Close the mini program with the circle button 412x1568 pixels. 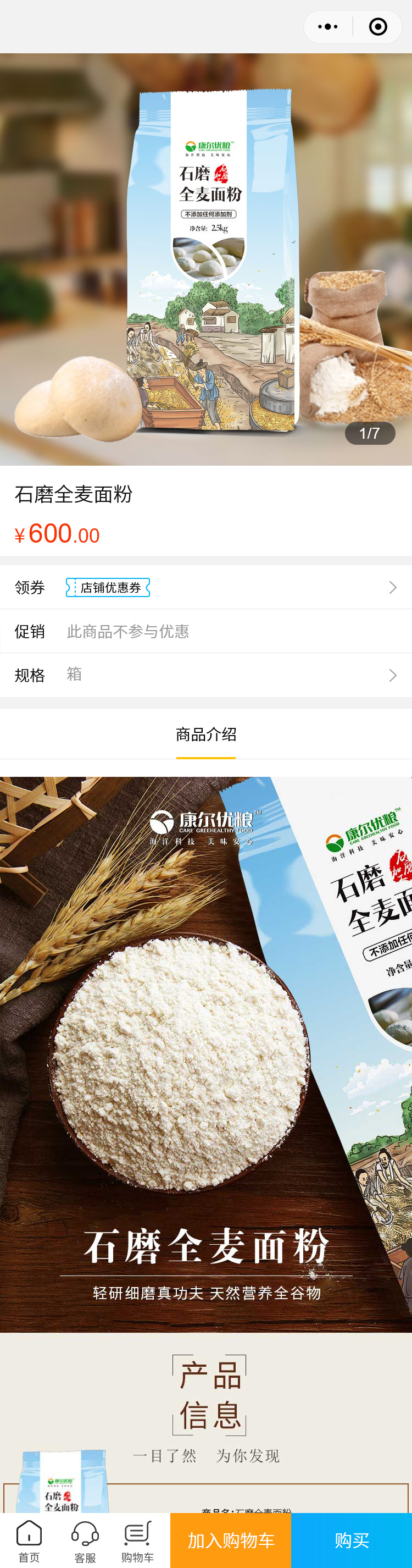coord(377,27)
